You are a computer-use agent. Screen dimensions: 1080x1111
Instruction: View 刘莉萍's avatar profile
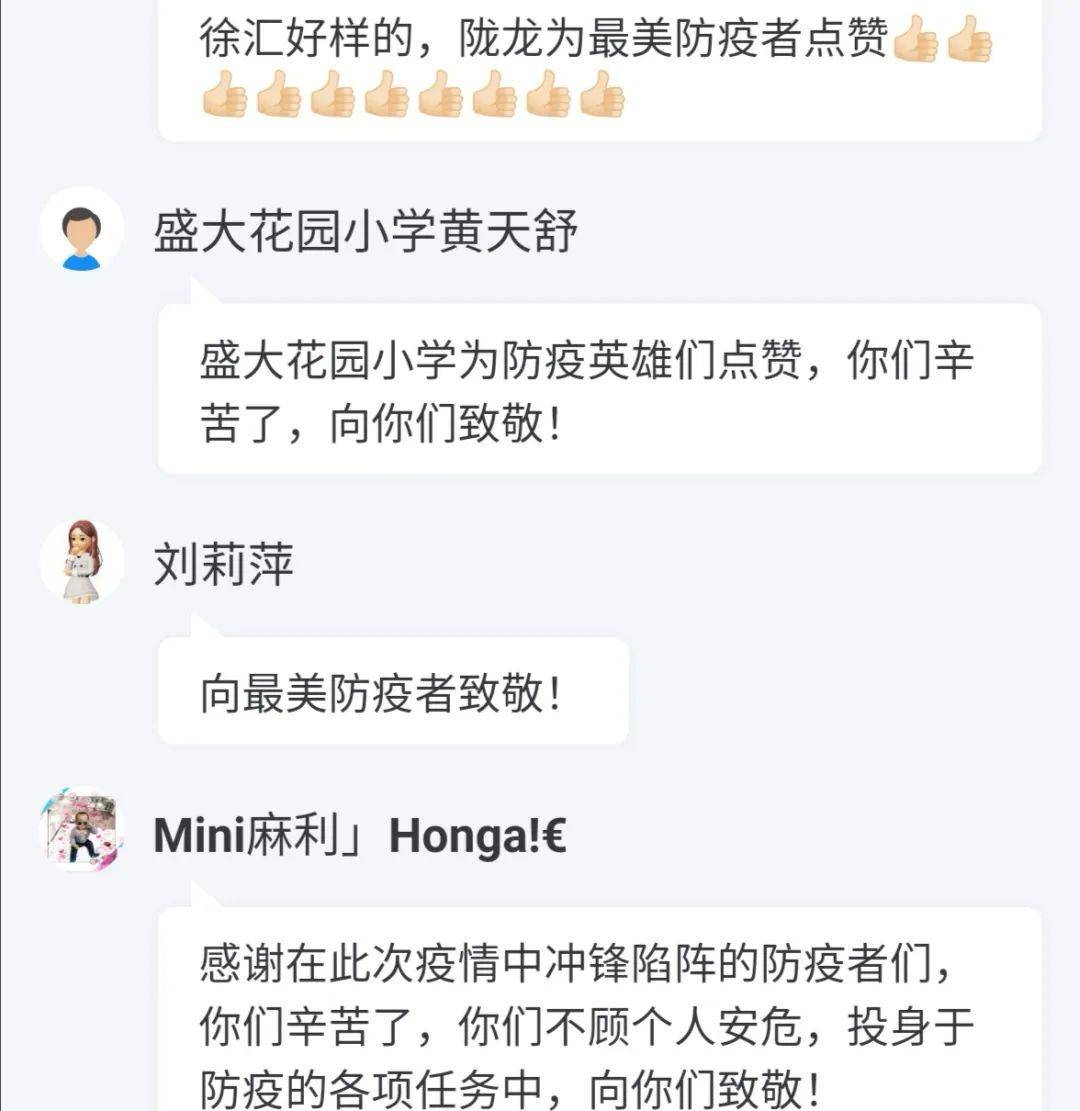(82, 562)
